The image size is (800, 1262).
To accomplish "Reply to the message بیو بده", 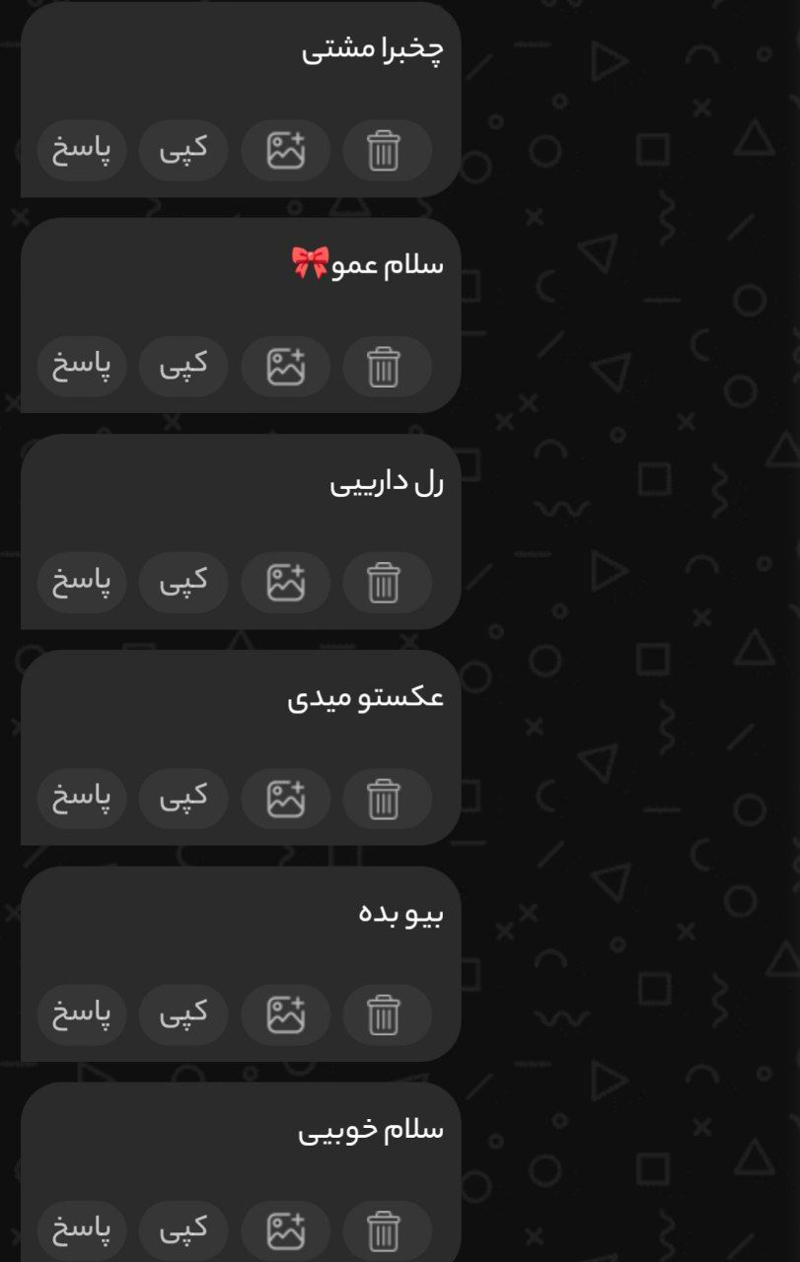I will (x=82, y=1015).
